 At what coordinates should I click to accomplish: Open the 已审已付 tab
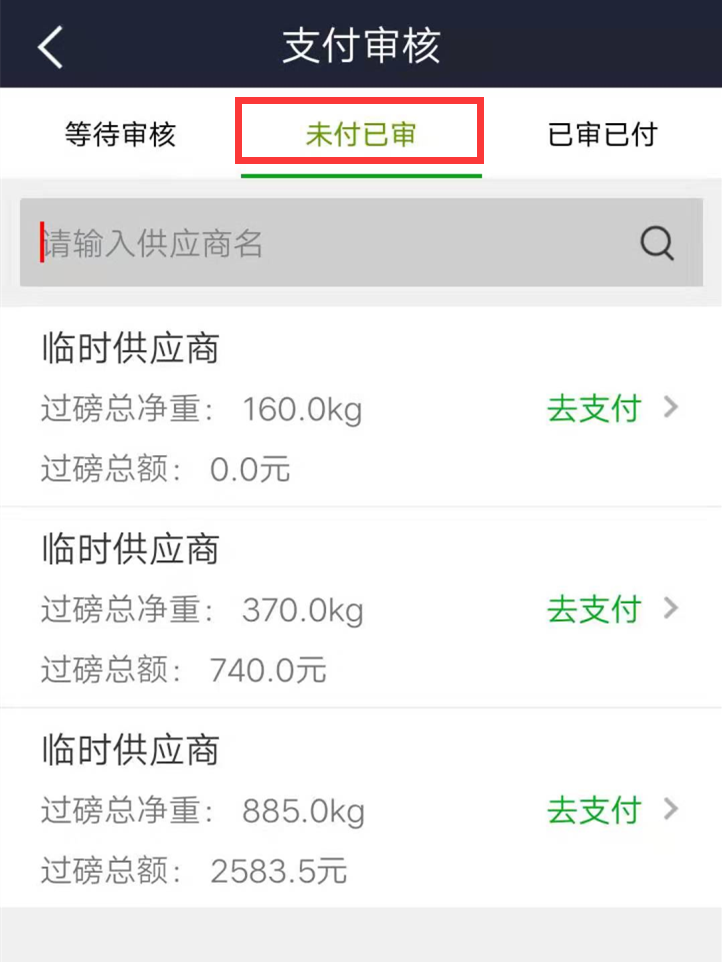click(x=602, y=135)
